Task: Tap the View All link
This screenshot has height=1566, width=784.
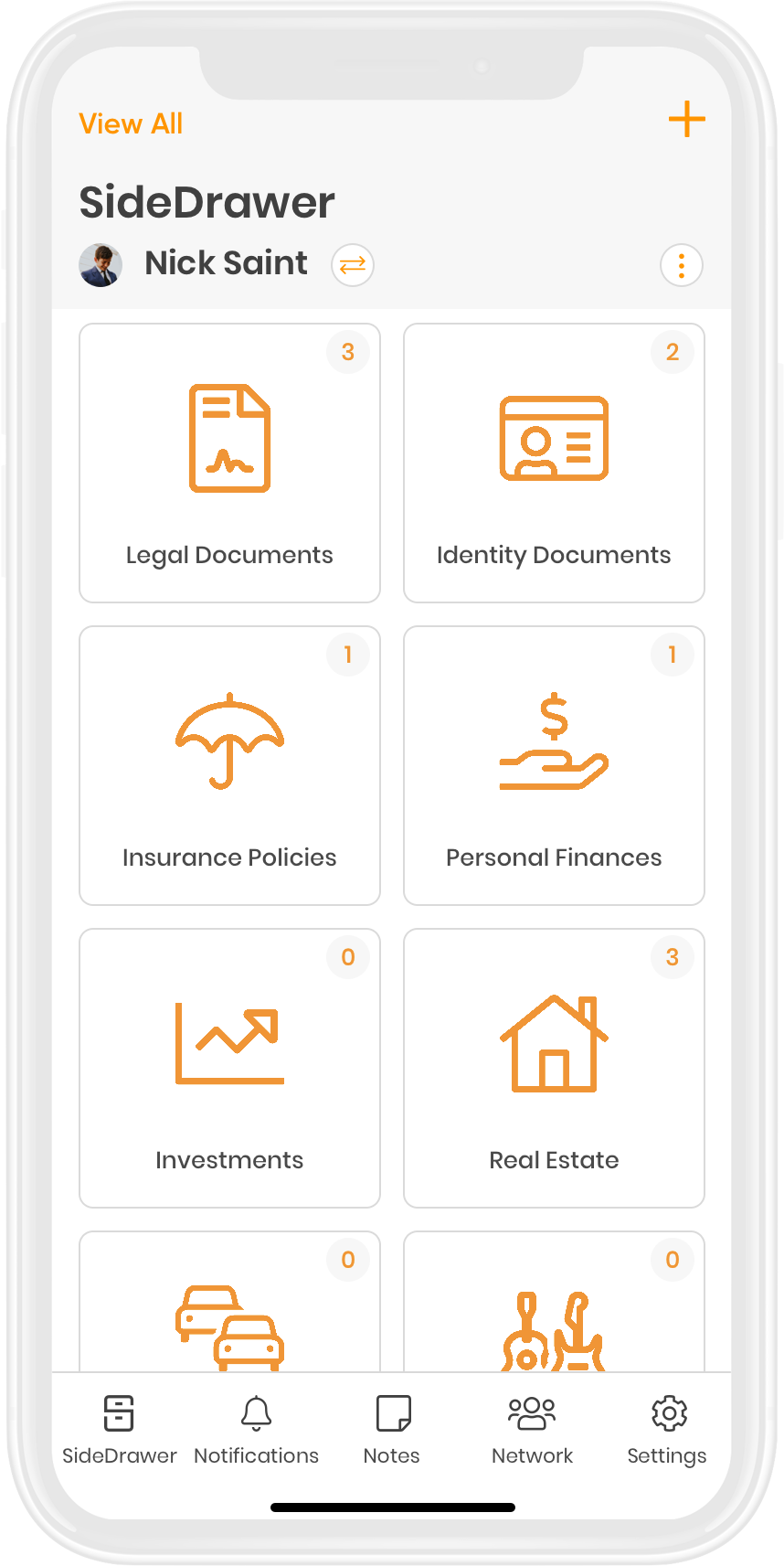Action: pos(131,123)
